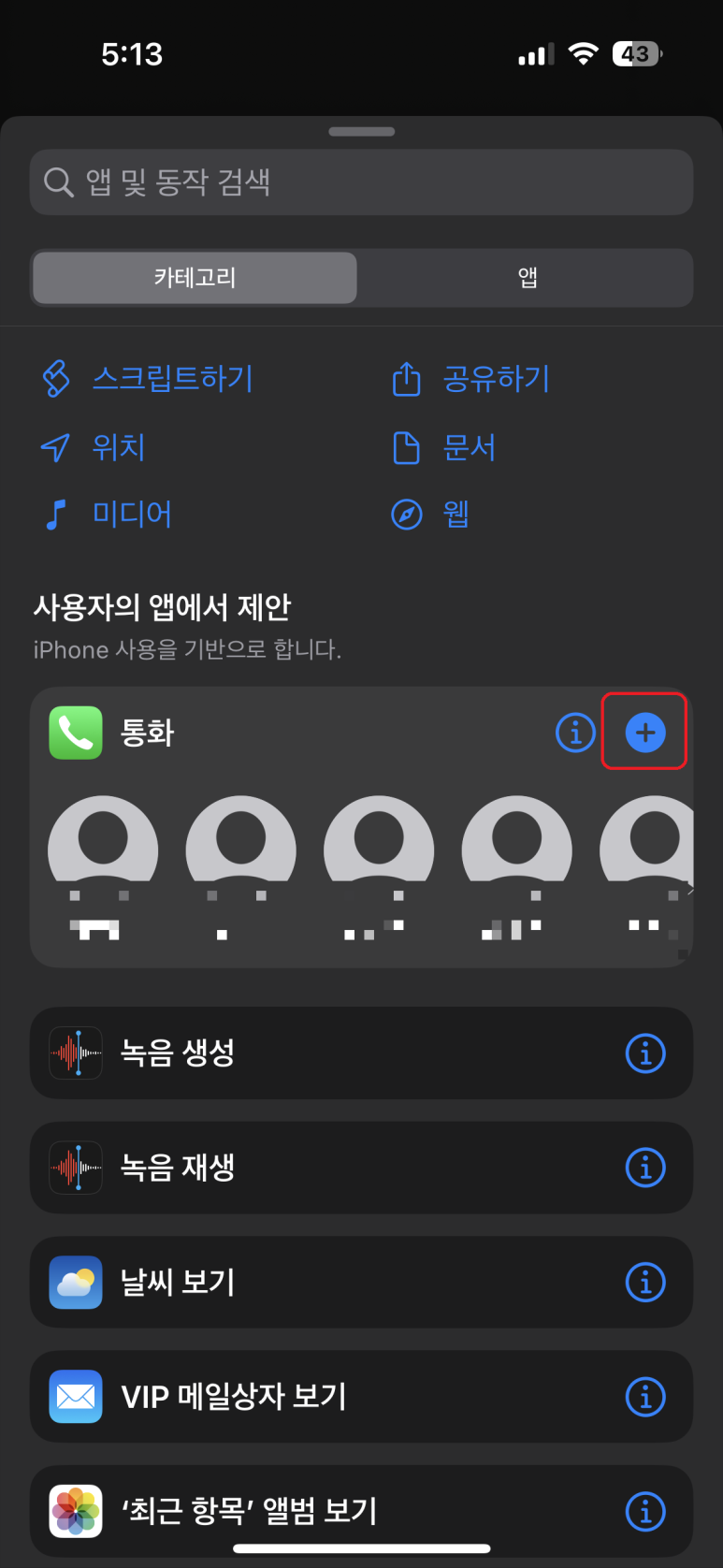Tap the 앱 및 동작 검색 search field

click(361, 182)
